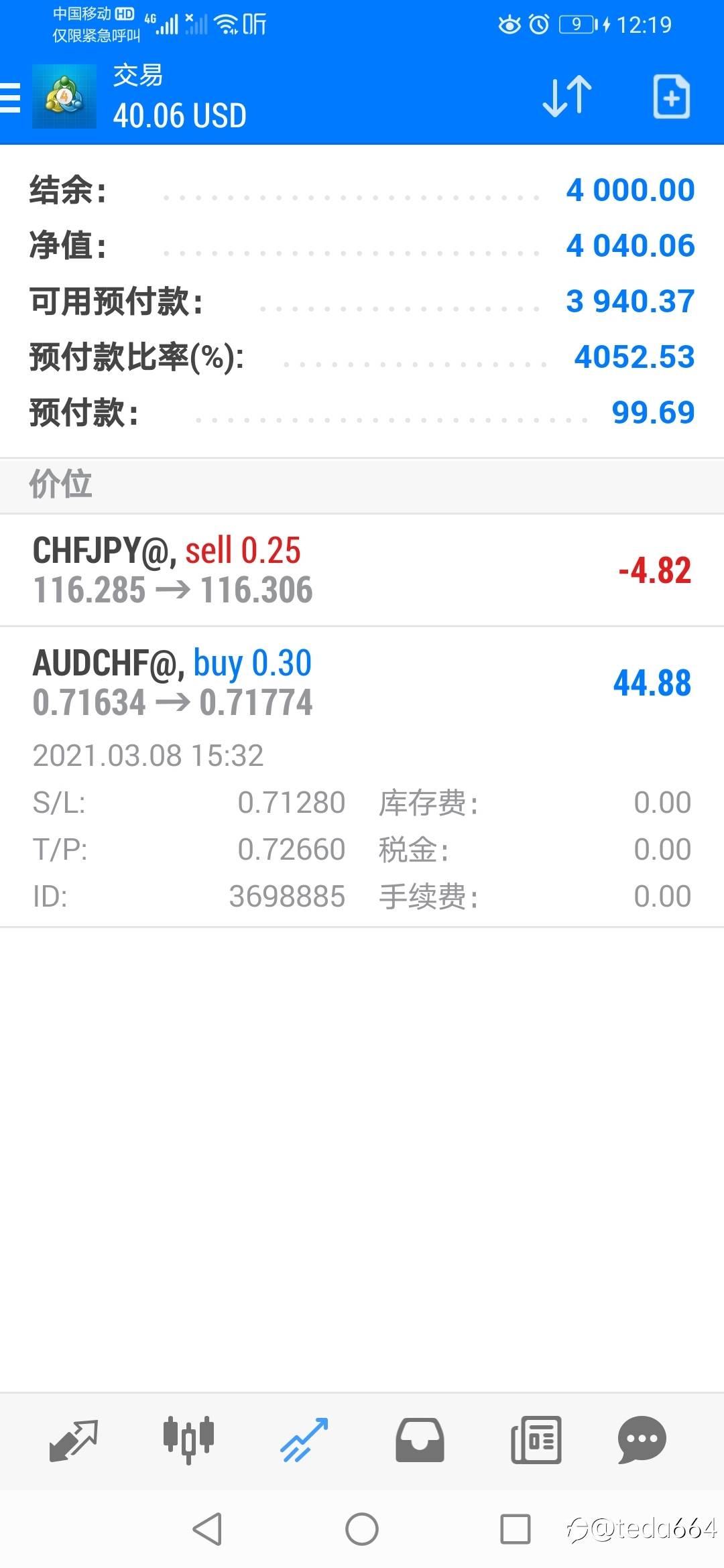Switch to the candlestick Chart tab

coord(189,1440)
